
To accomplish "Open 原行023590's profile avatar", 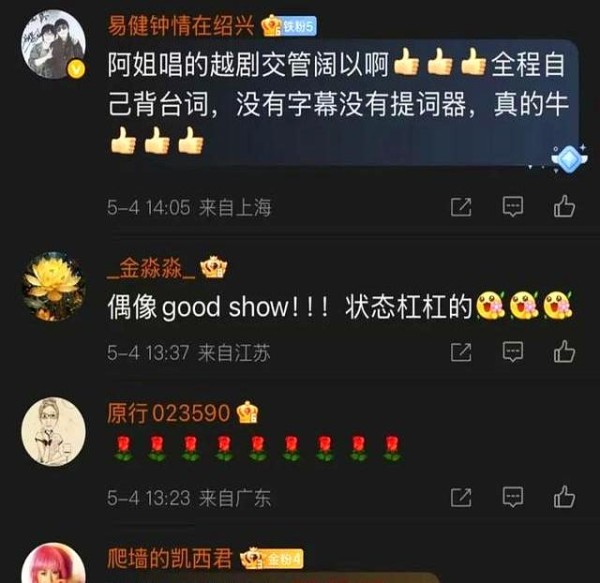I will coord(53,430).
